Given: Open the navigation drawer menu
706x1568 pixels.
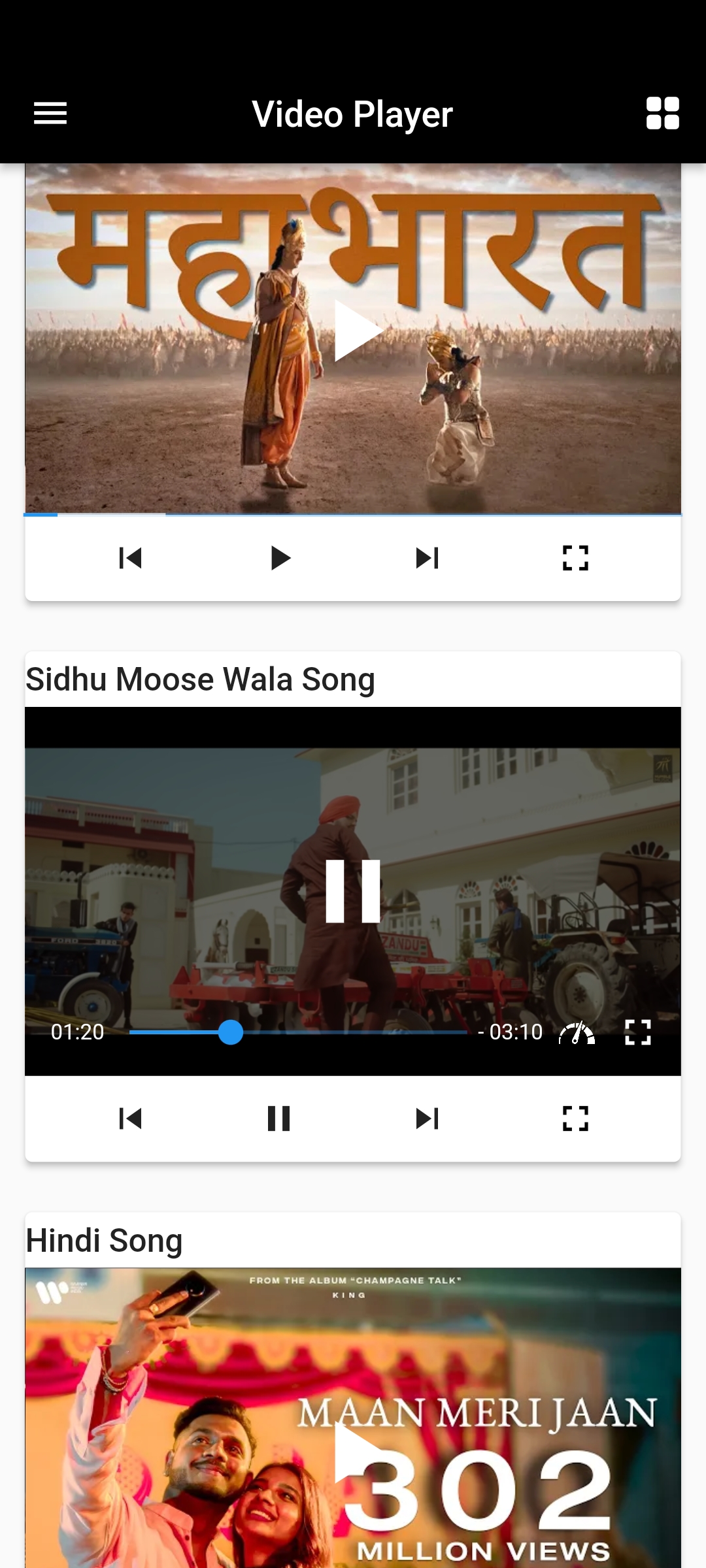Looking at the screenshot, I should tap(50, 112).
